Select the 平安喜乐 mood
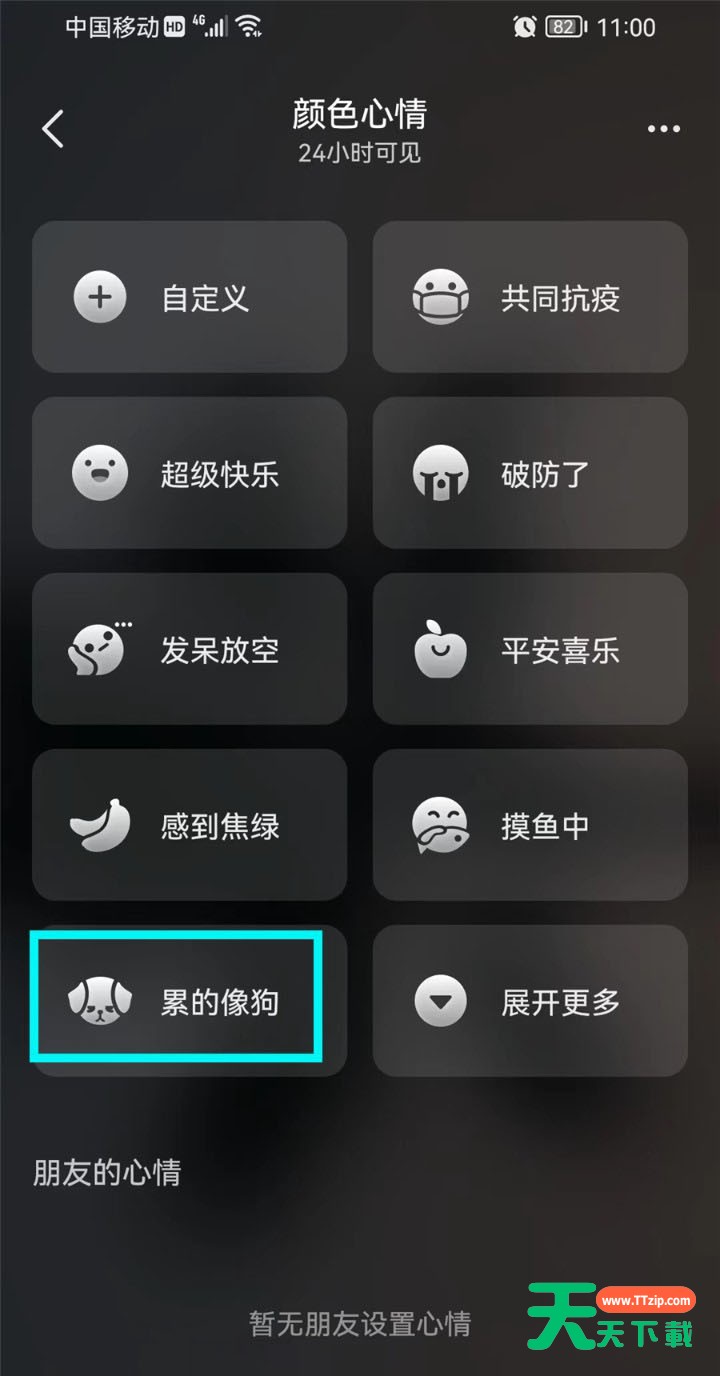 point(530,649)
